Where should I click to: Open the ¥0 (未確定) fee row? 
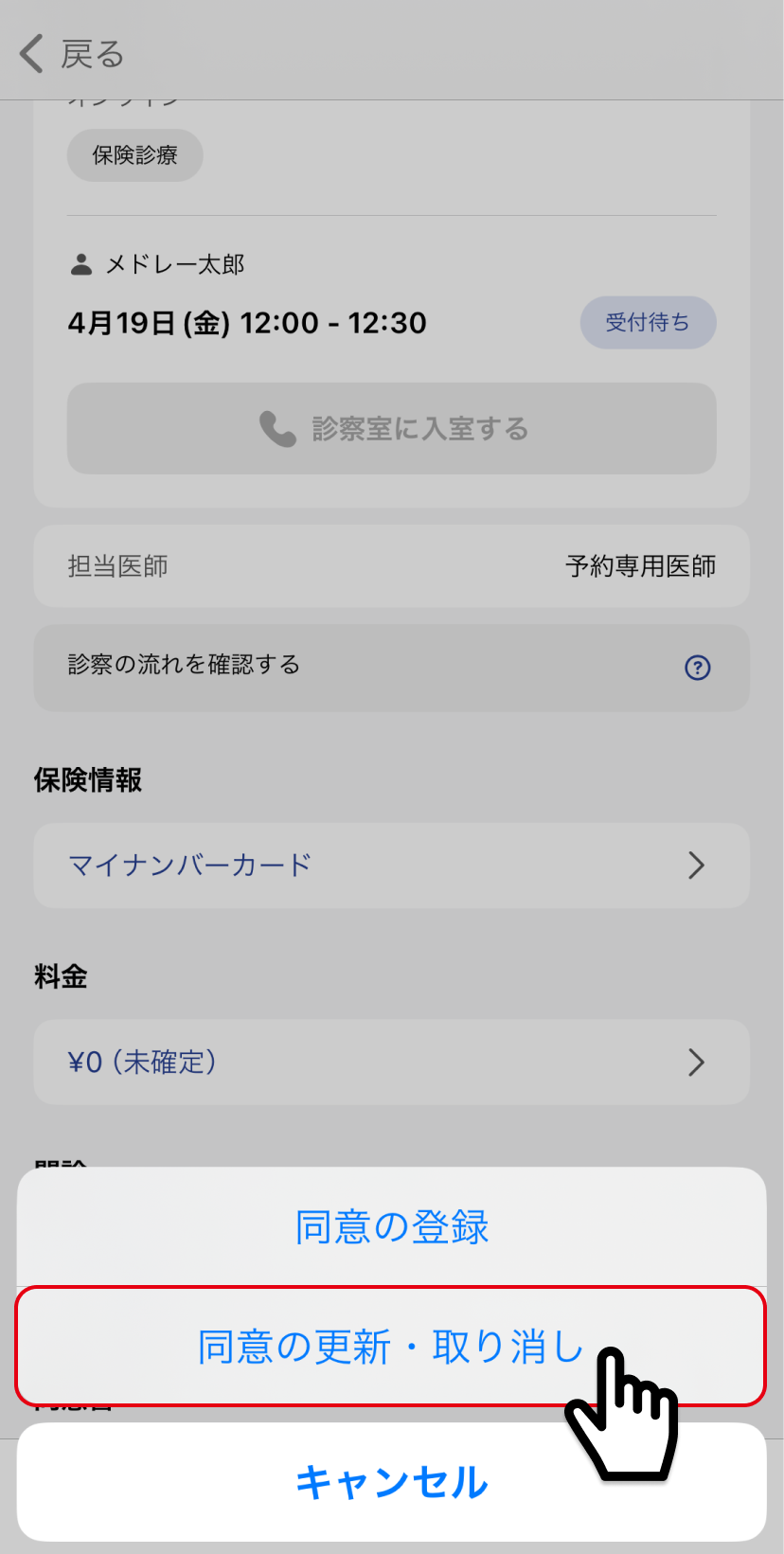[391, 1062]
